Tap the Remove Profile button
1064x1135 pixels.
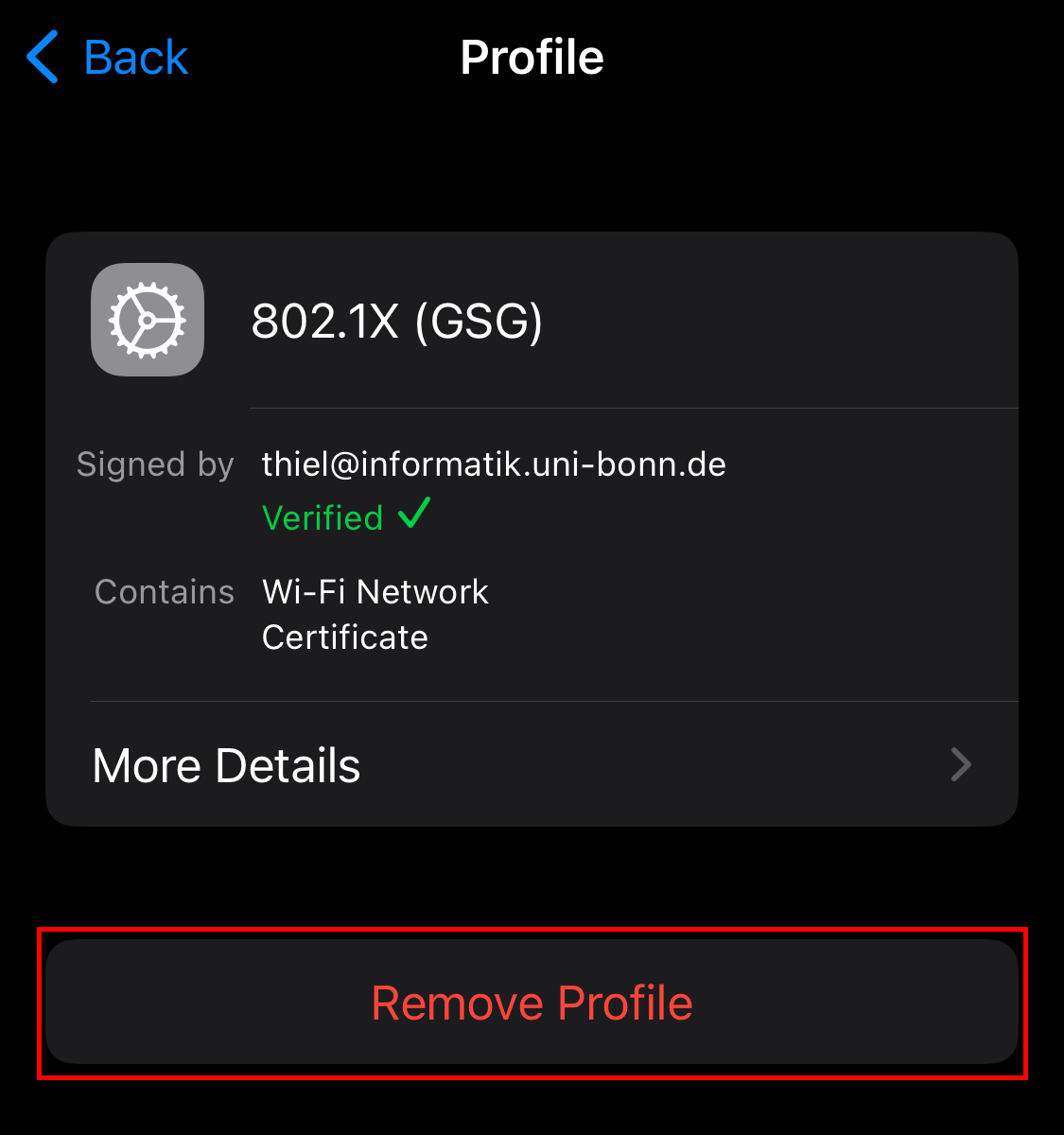pyautogui.click(x=532, y=1003)
